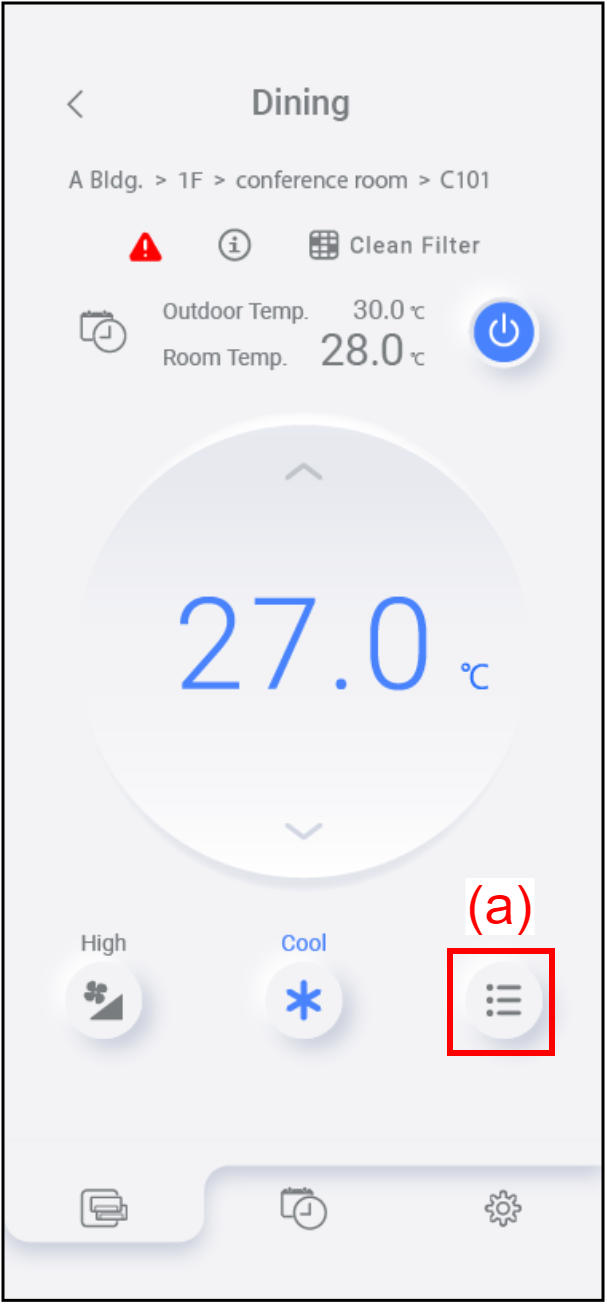This screenshot has height=1305, width=607.
Task: Open the red alert warning icon
Action: click(146, 245)
